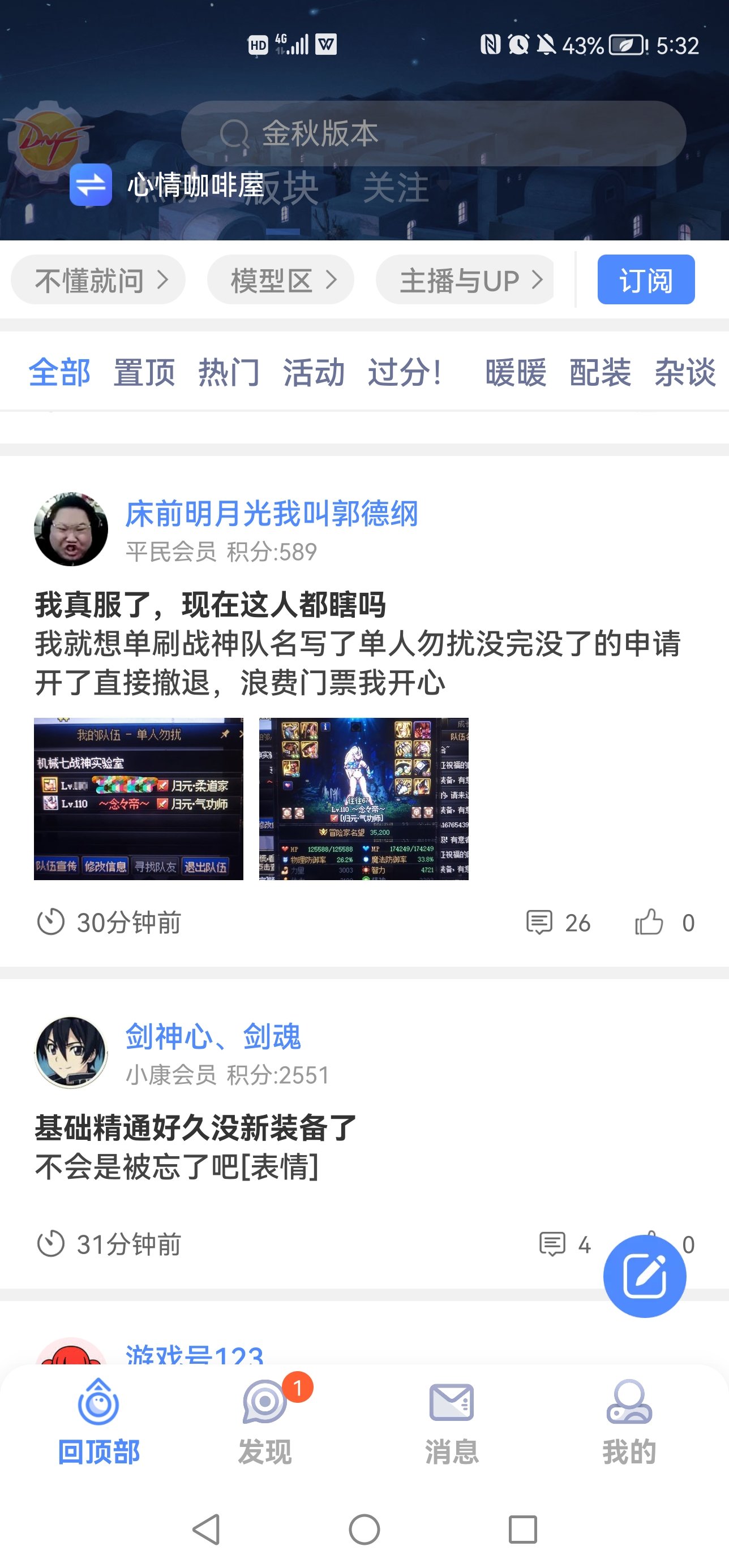Select the 配装 category tab
Image resolution: width=729 pixels, height=1568 pixels.
pos(601,372)
